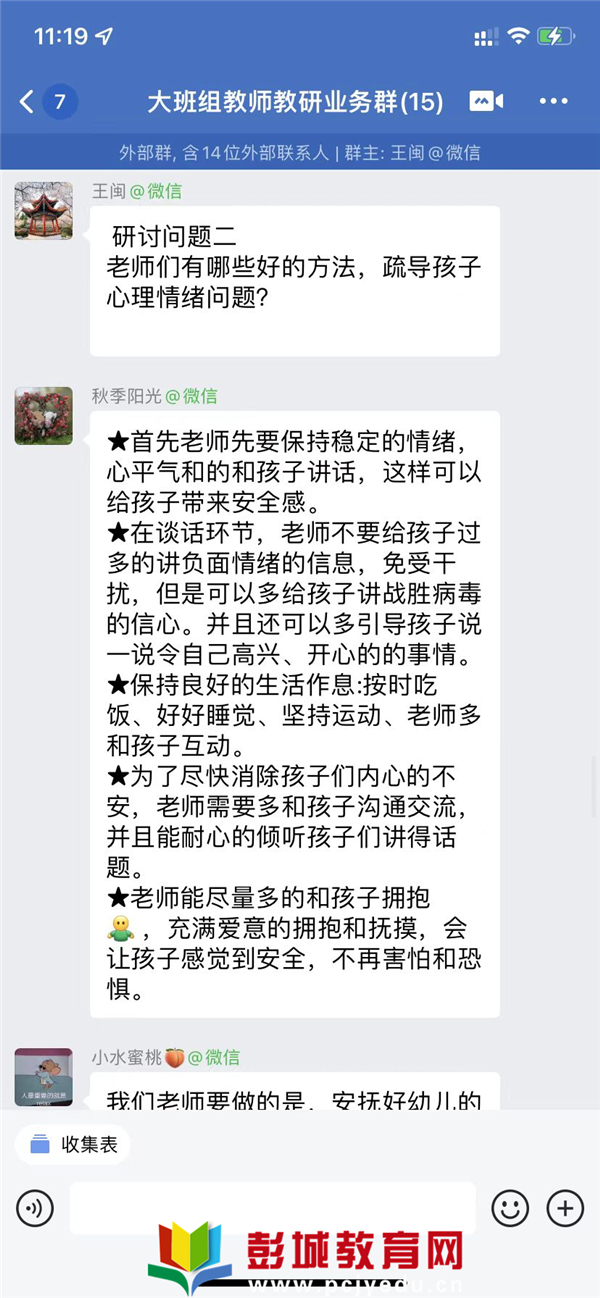Open 小水蜜桃's profile avatar
Screen dimensions: 600x1298
click(43, 1076)
